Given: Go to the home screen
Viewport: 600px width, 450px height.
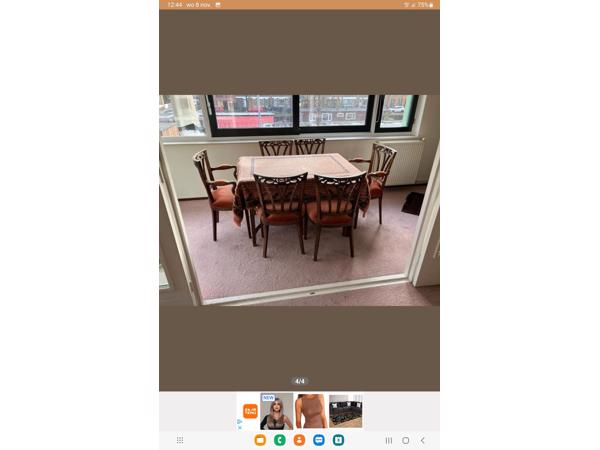Looking at the screenshot, I should coord(406,440).
